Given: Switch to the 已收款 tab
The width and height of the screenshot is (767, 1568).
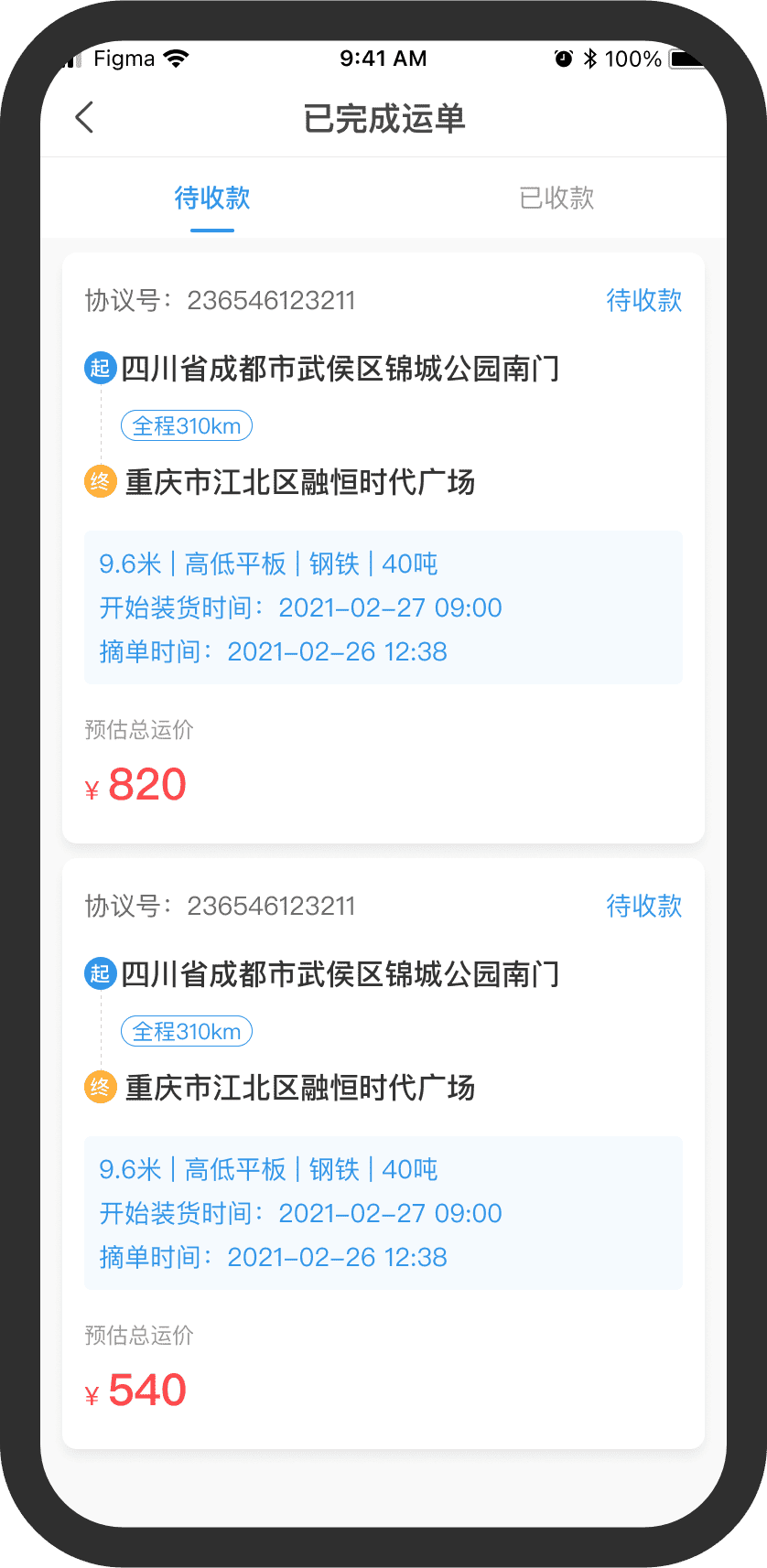Looking at the screenshot, I should click(x=556, y=198).
